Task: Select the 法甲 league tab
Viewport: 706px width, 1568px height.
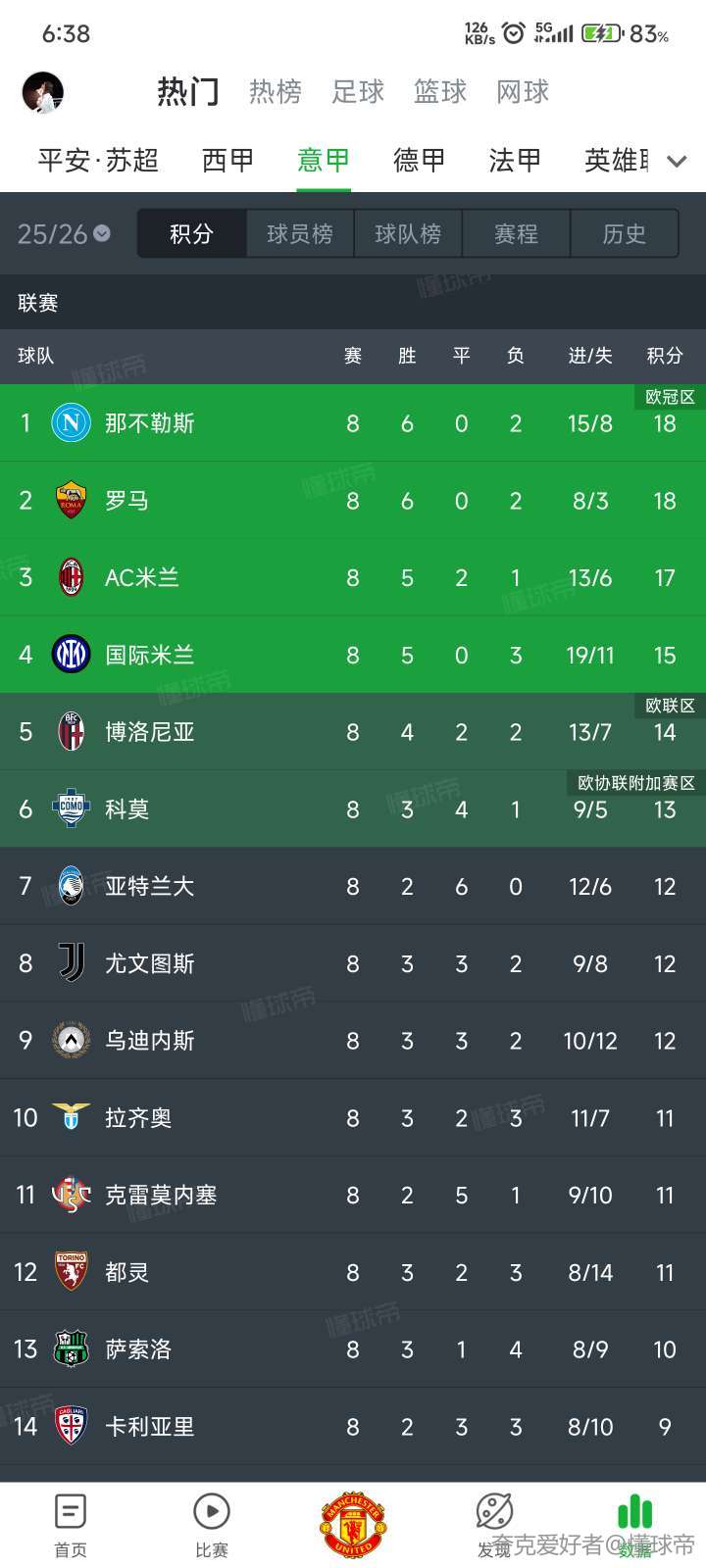Action: (515, 160)
